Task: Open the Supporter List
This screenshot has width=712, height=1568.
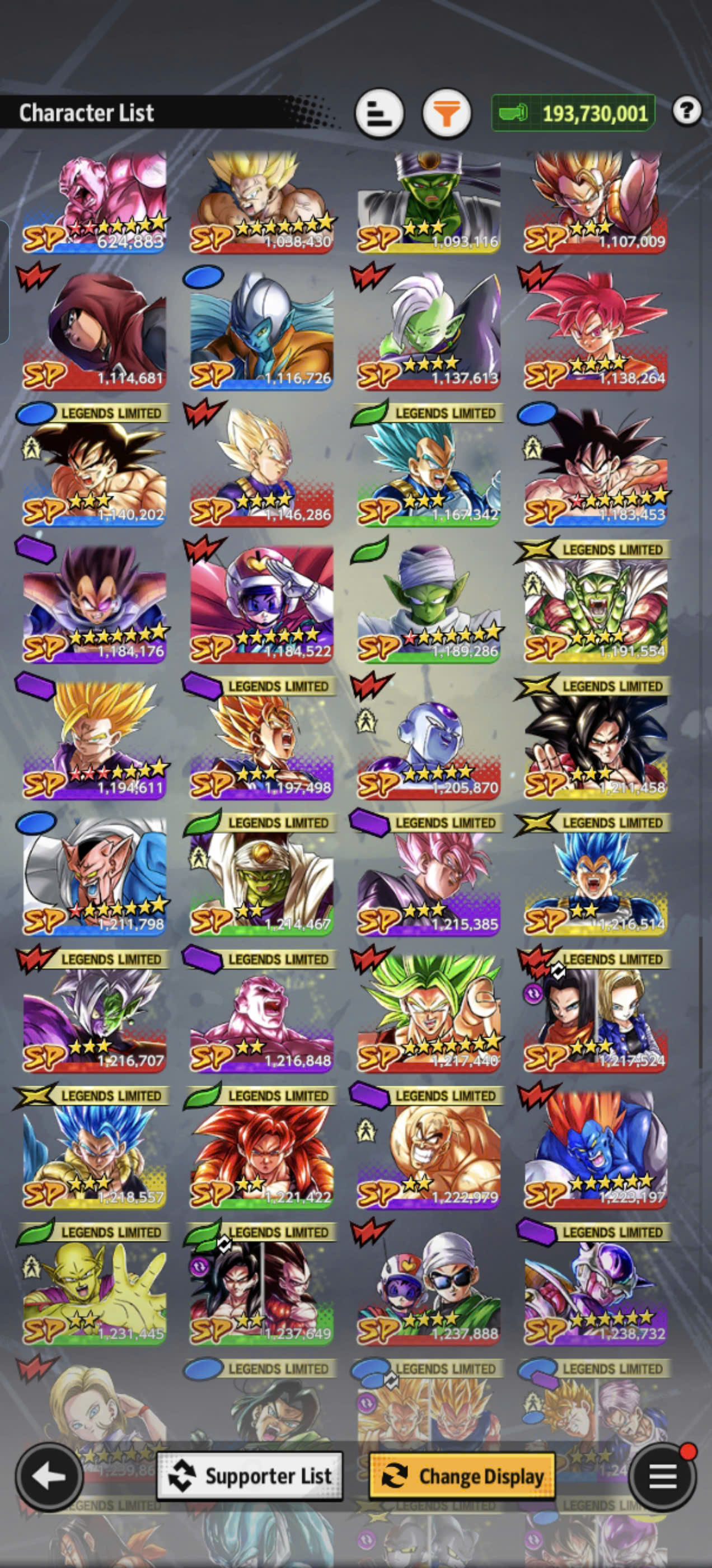Action: (x=250, y=1476)
